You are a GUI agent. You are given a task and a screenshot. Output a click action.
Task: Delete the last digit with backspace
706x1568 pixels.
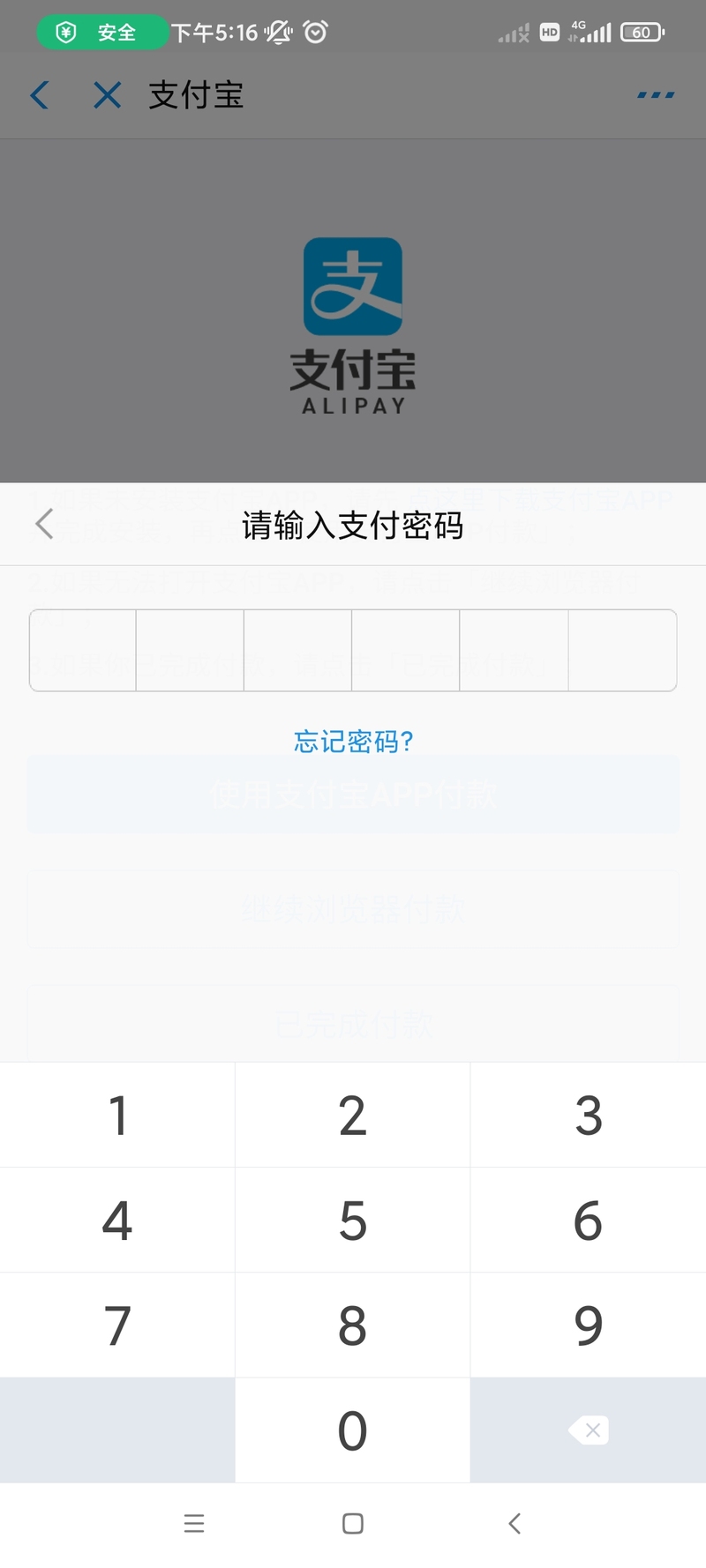[588, 1430]
